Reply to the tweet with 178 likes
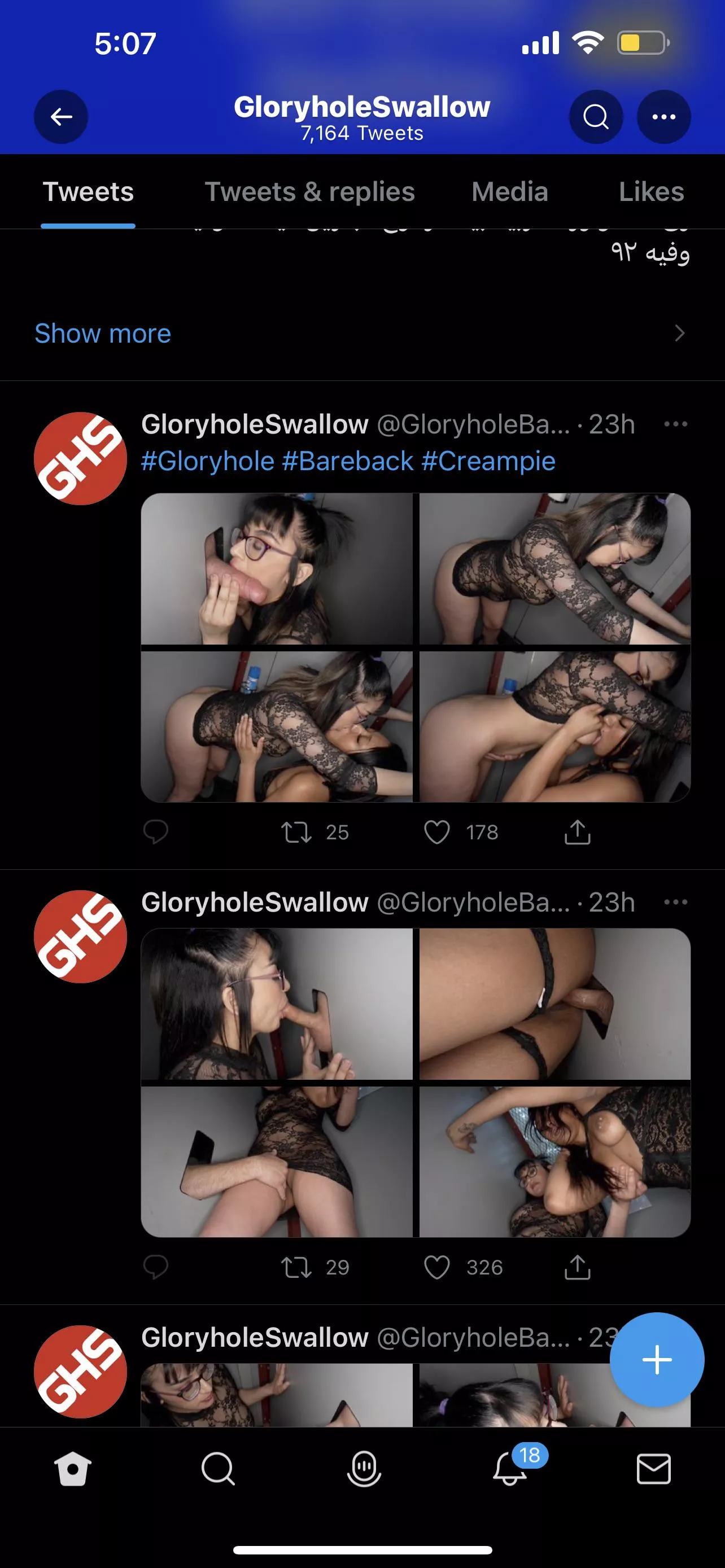 coord(156,832)
